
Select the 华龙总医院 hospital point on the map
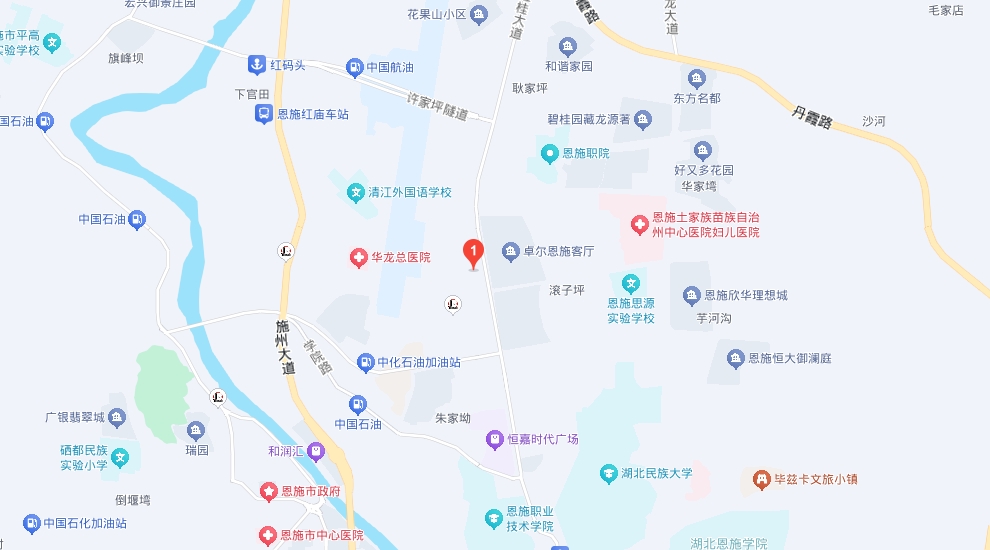[x=358, y=258]
